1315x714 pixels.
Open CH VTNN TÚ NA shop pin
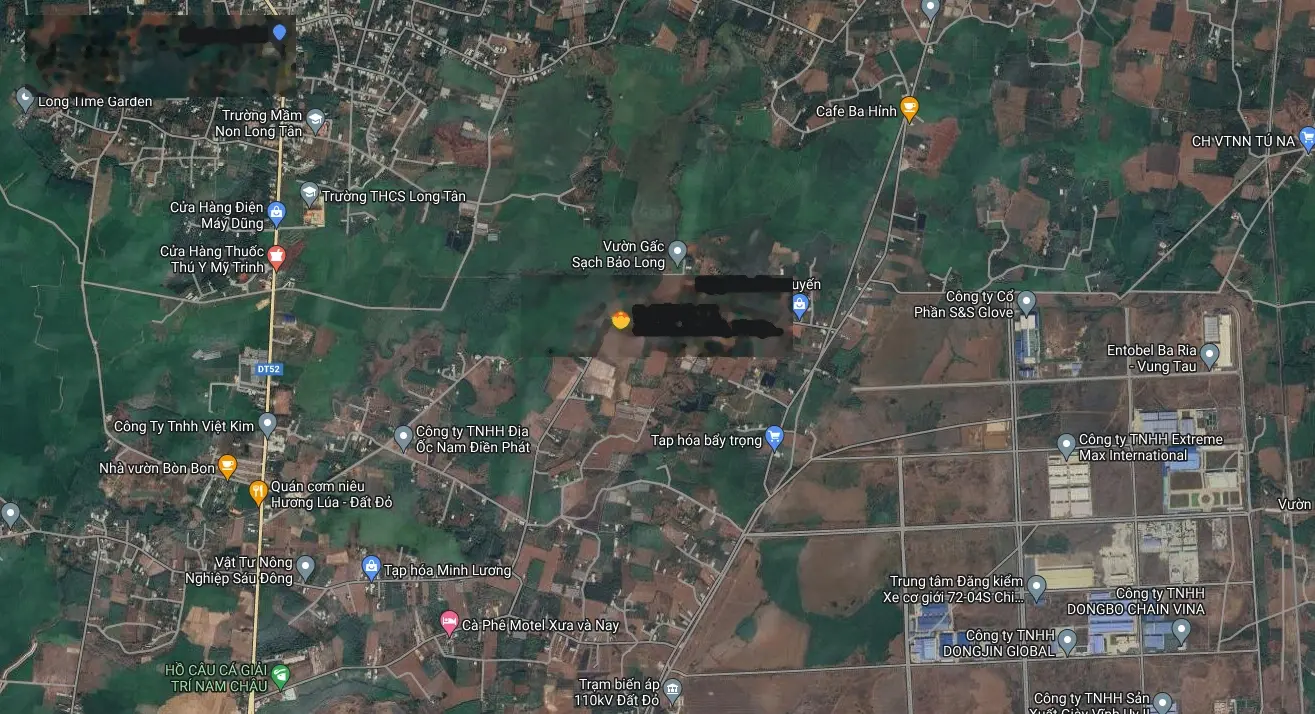pos(1307,138)
